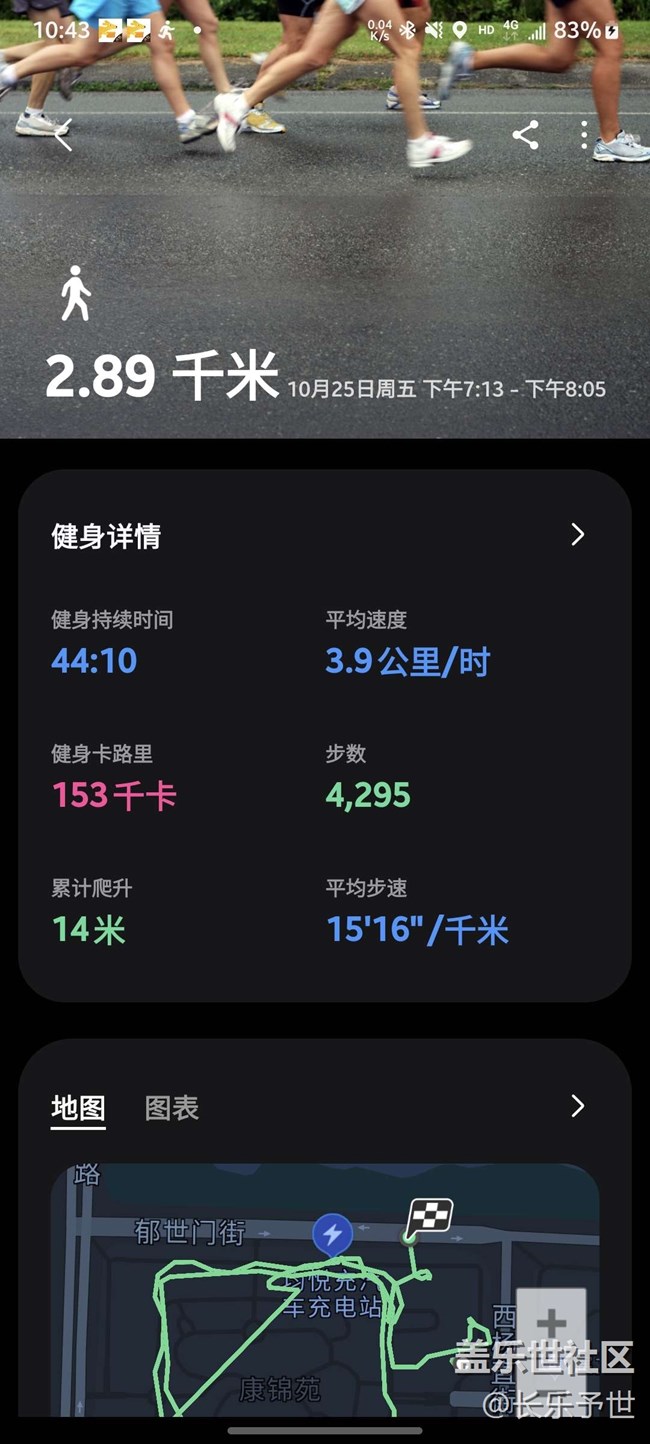Go back using the top-left arrow

pyautogui.click(x=63, y=135)
